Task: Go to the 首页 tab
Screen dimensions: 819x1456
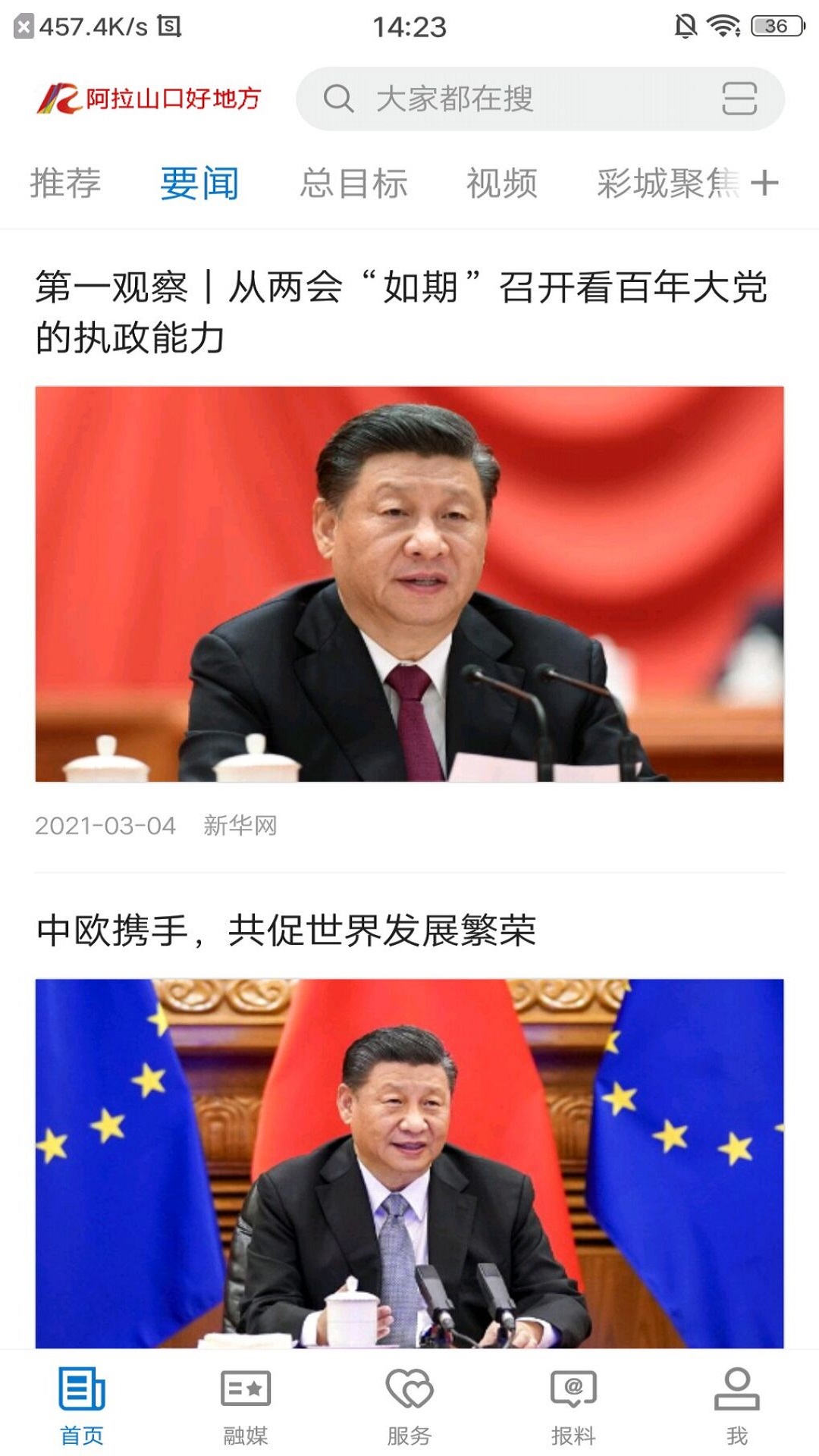Action: pos(82,1406)
